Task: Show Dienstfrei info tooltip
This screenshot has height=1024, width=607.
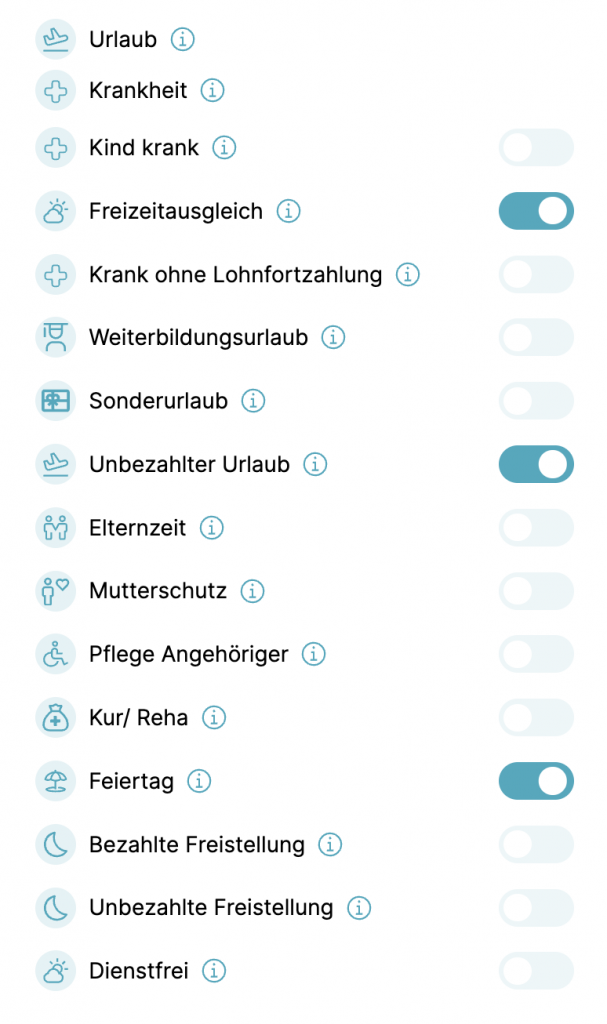Action: coord(213,970)
